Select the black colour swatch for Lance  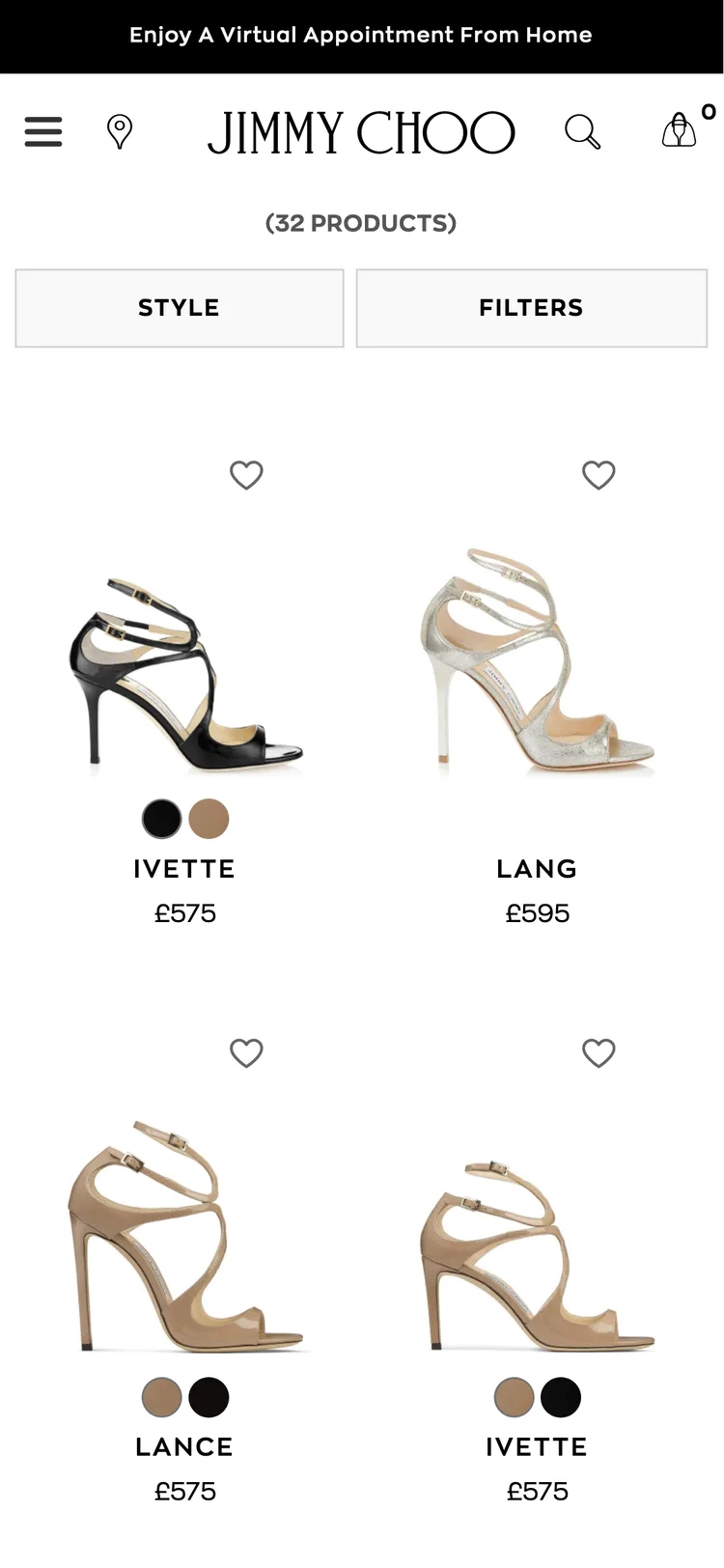pyautogui.click(x=209, y=1397)
